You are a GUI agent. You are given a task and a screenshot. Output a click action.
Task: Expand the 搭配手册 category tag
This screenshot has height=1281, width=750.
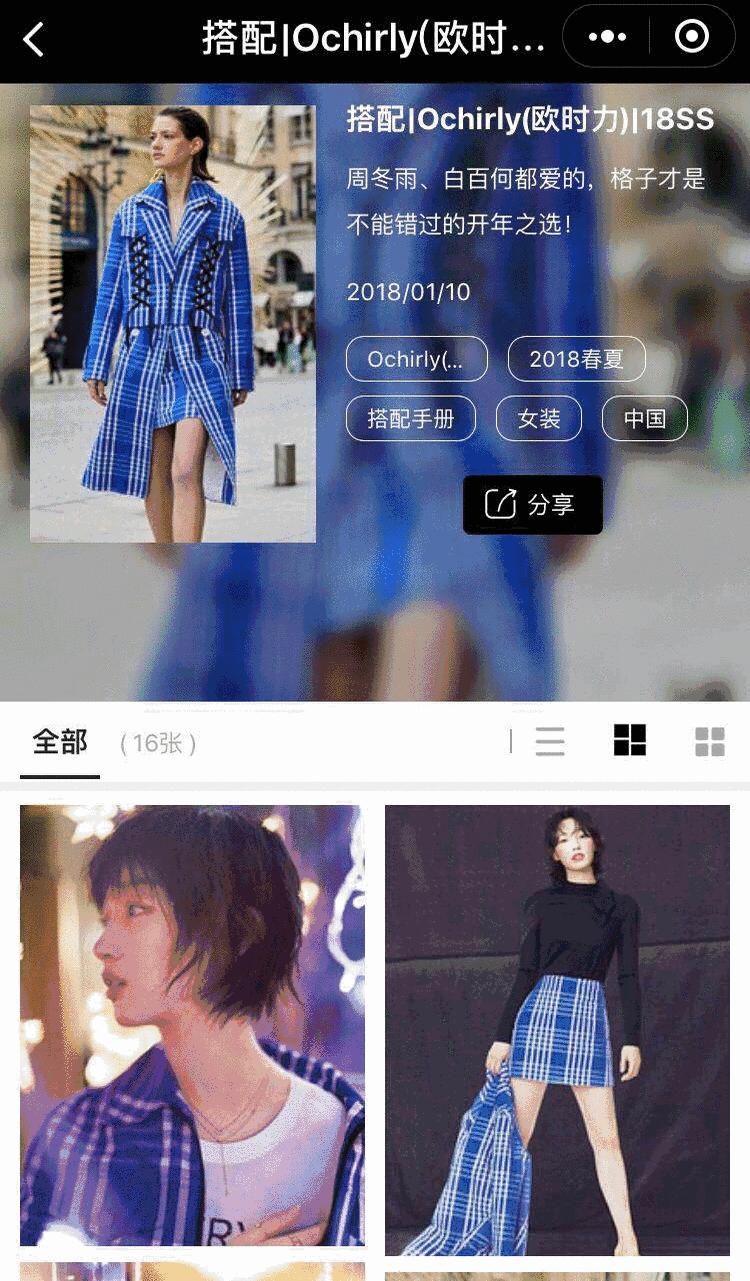[x=411, y=418]
